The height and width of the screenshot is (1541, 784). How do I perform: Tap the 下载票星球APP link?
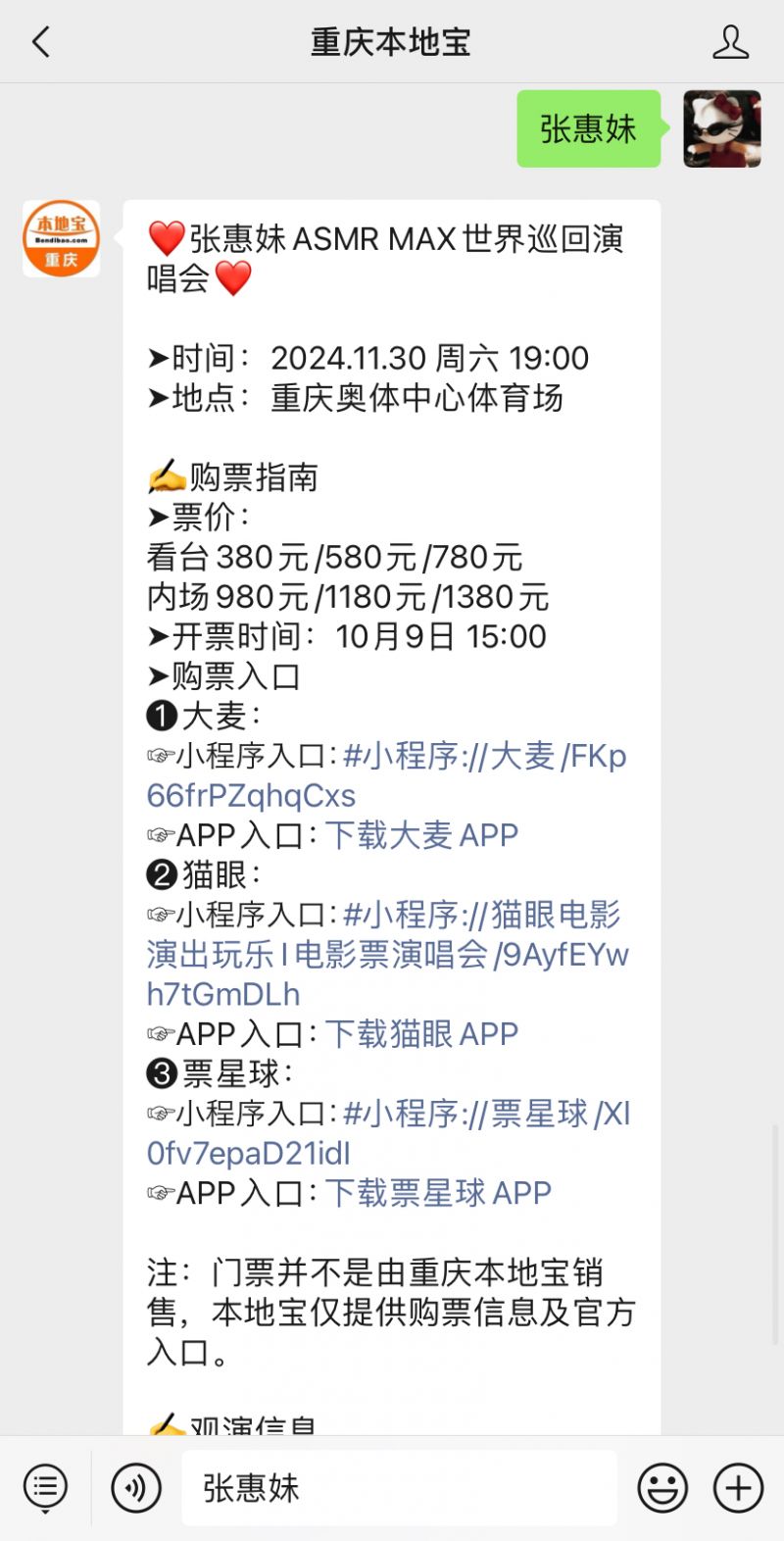point(439,1193)
